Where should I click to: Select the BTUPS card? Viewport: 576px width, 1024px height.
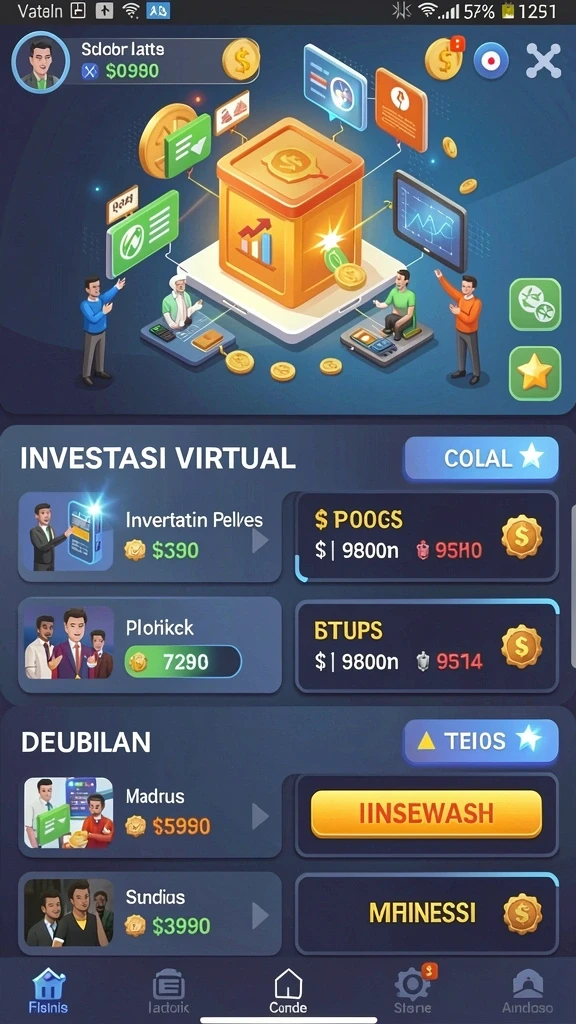coord(427,647)
